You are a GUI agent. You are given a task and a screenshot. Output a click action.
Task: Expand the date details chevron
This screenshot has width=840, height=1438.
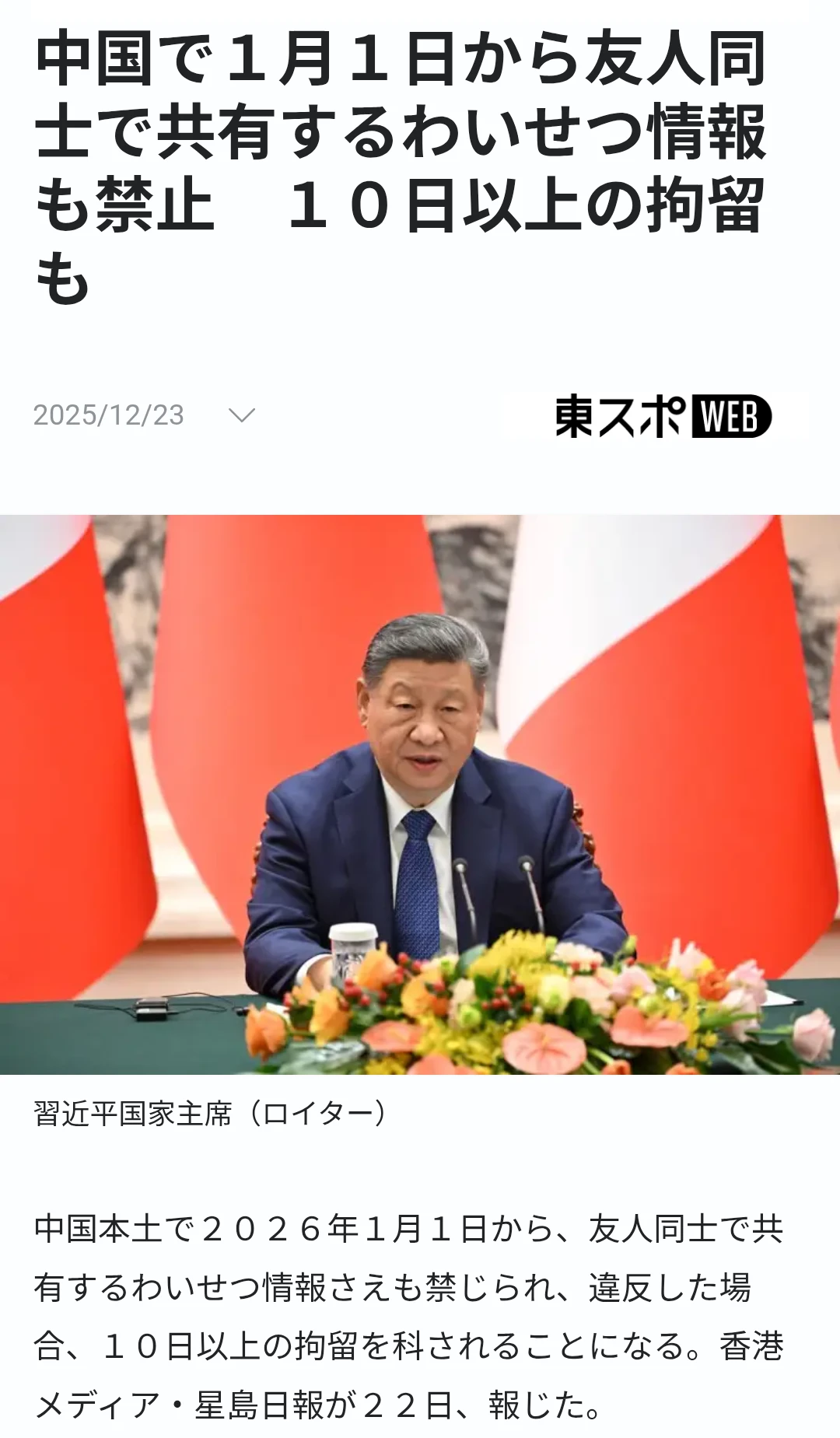[x=242, y=415]
